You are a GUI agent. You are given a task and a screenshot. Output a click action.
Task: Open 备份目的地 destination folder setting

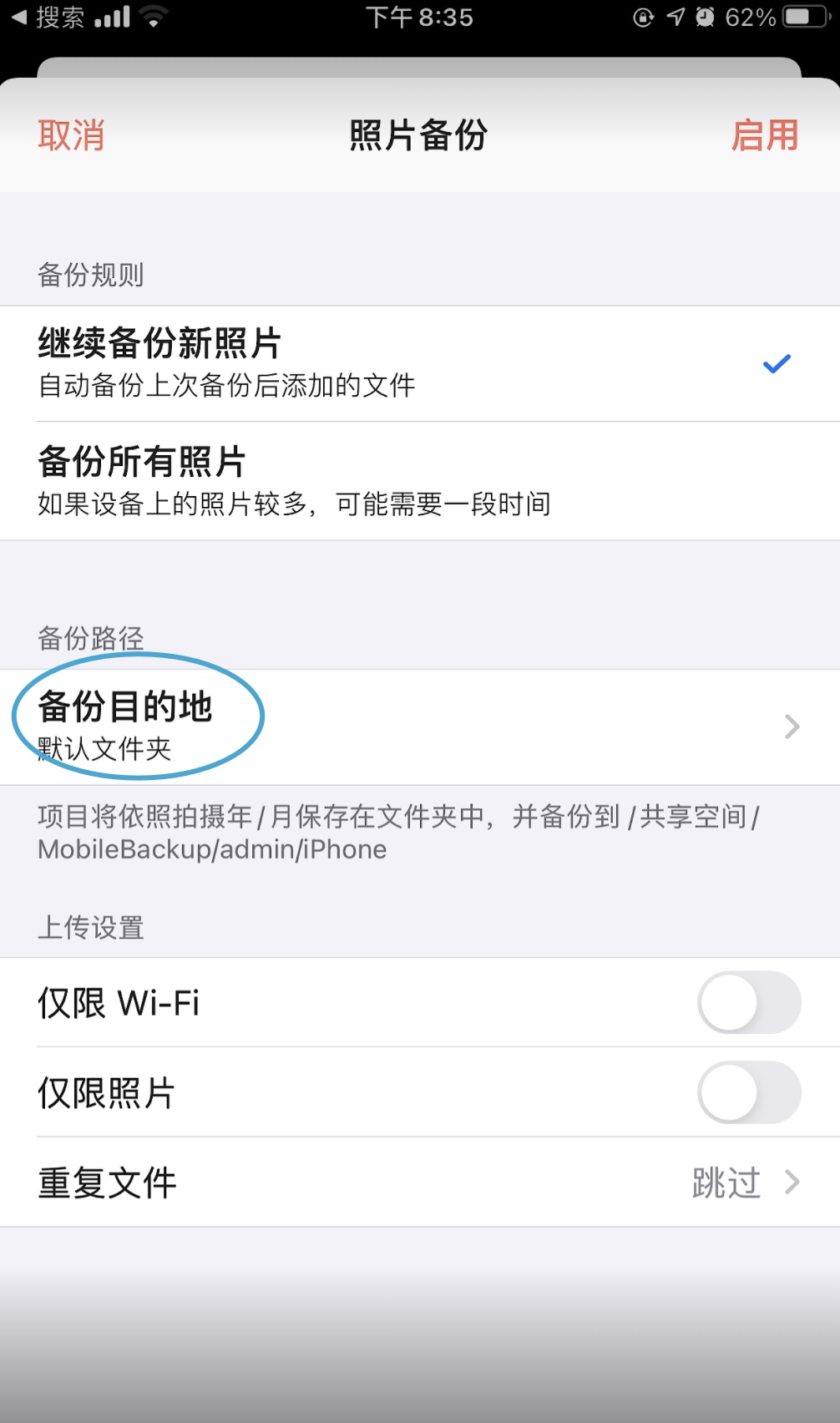[420, 727]
